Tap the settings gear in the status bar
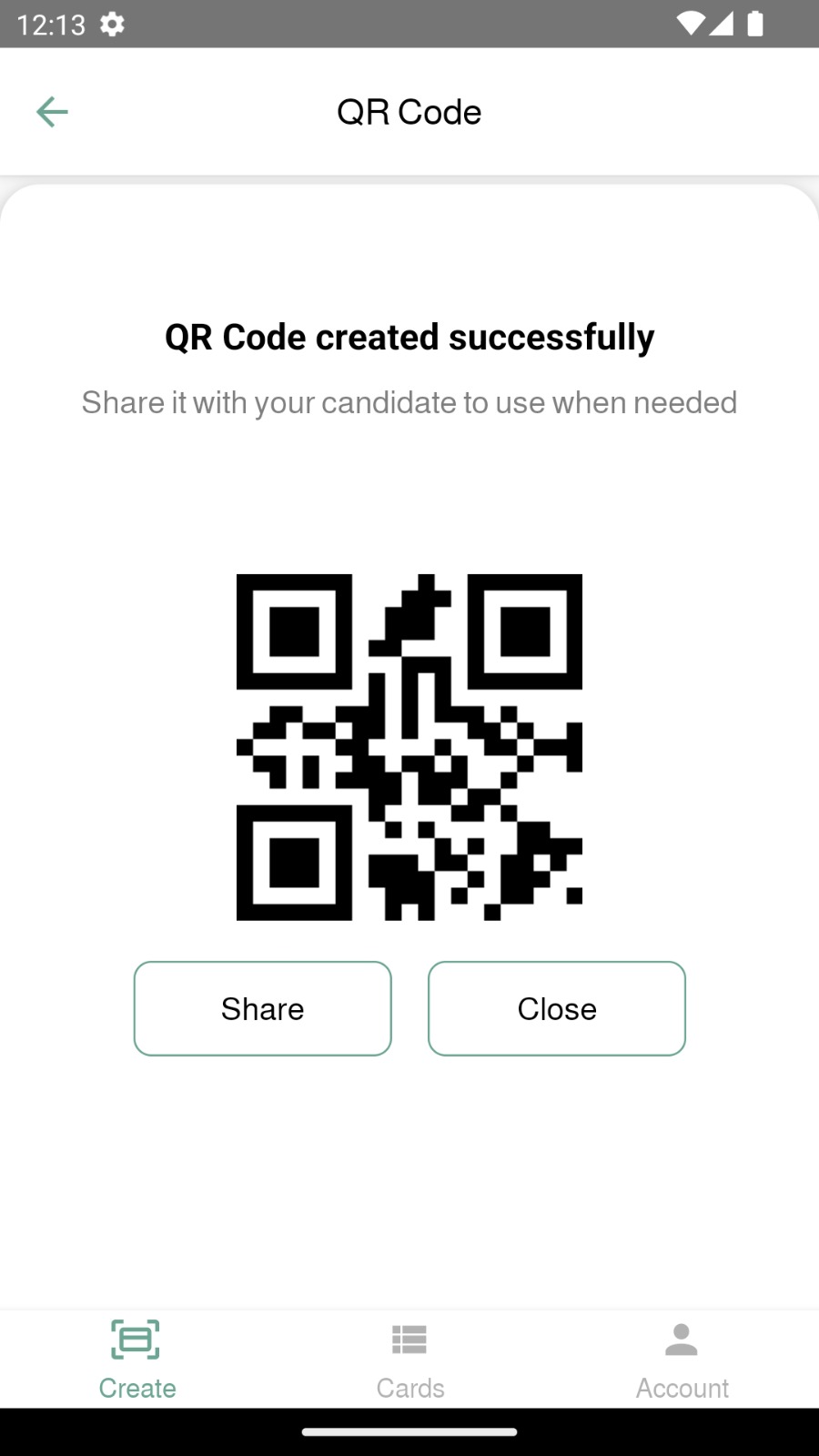819x1456 pixels. pos(111,25)
